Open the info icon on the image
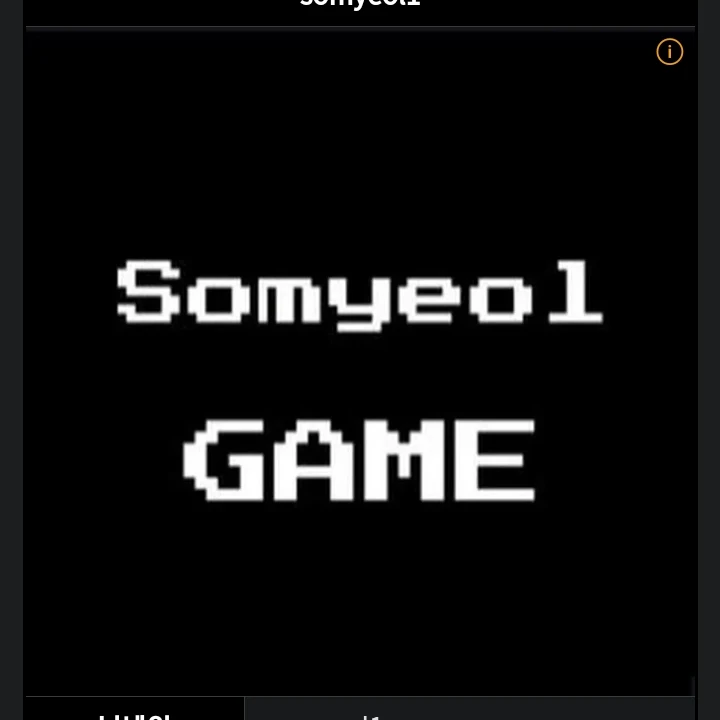Screen dimensions: 720x720 pos(669,52)
